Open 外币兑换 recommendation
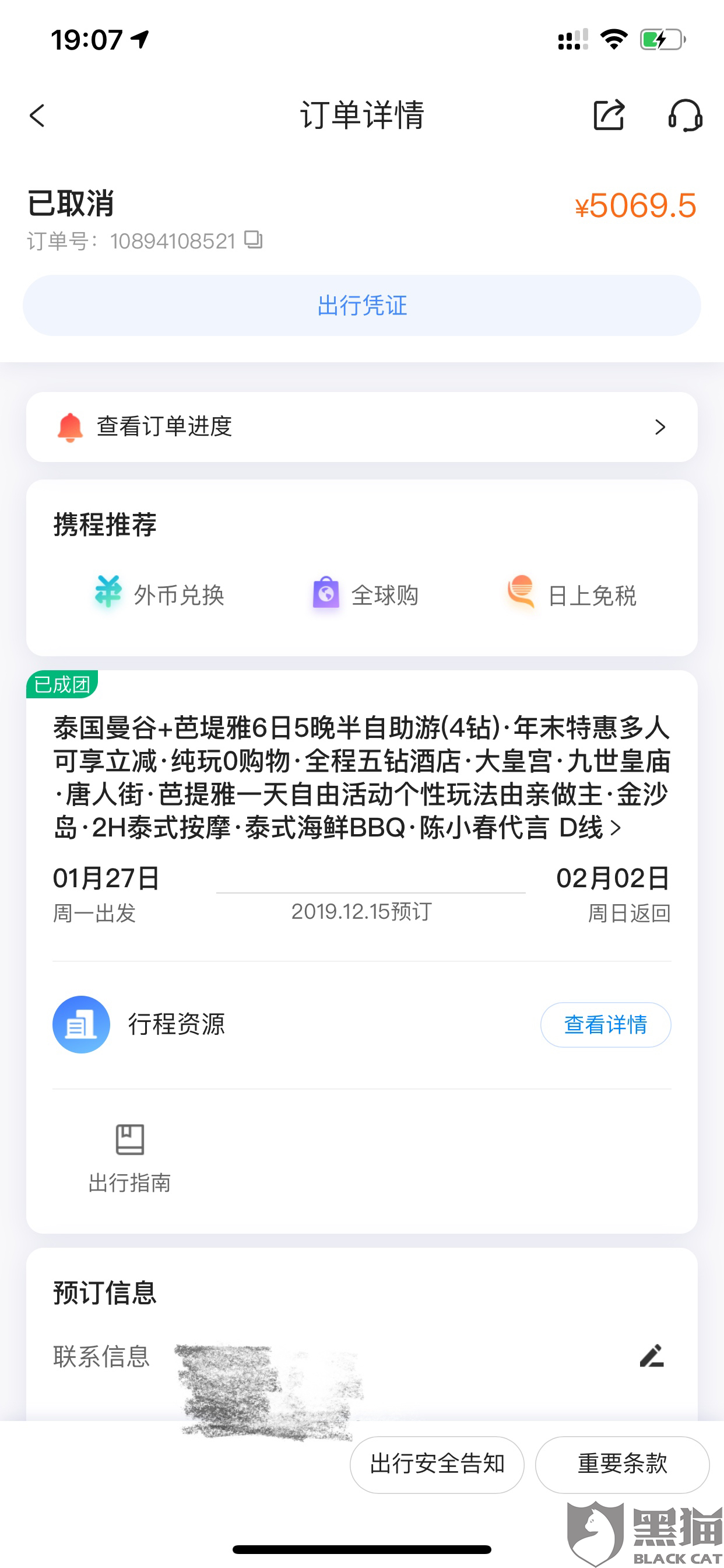Viewport: 724px width, 1568px height. [160, 594]
